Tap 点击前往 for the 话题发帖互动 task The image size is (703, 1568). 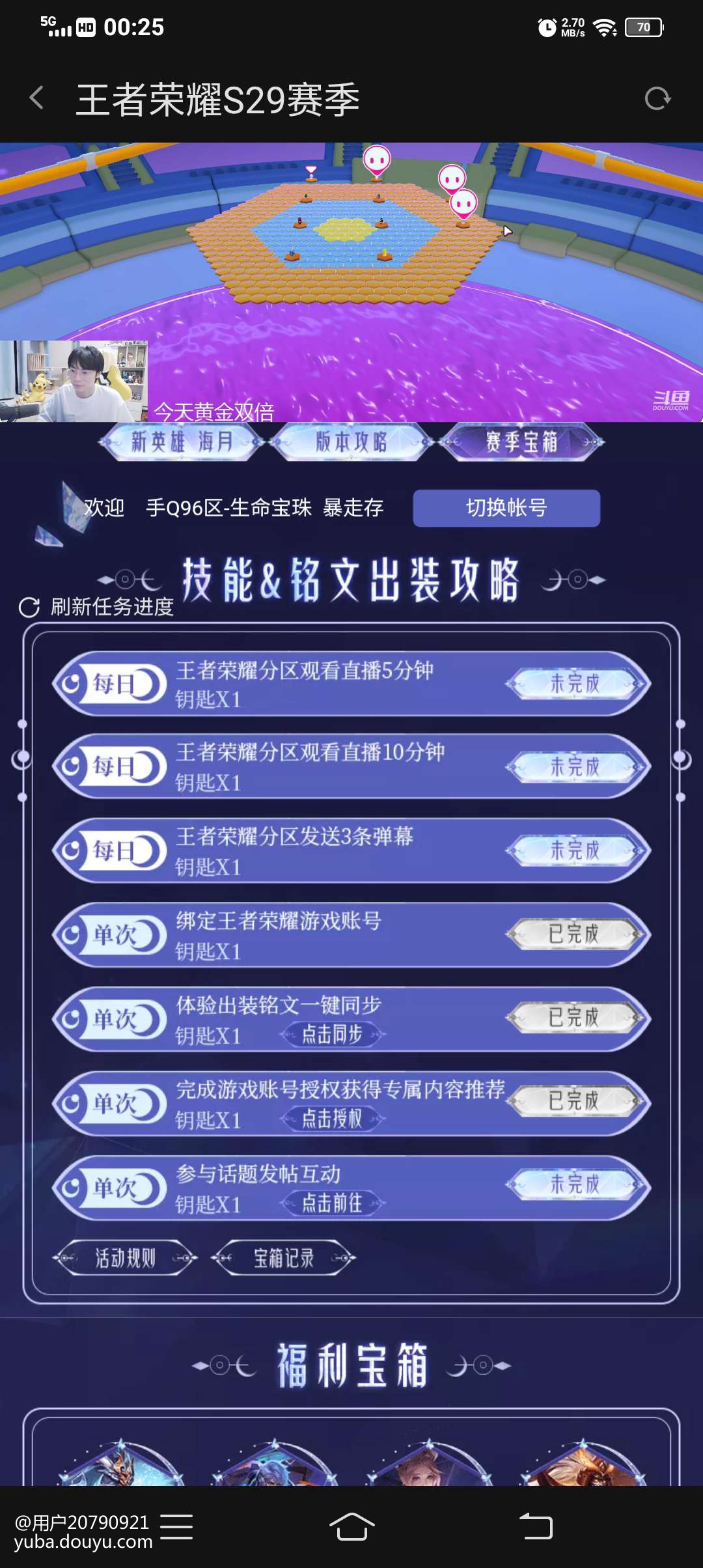point(332,1203)
